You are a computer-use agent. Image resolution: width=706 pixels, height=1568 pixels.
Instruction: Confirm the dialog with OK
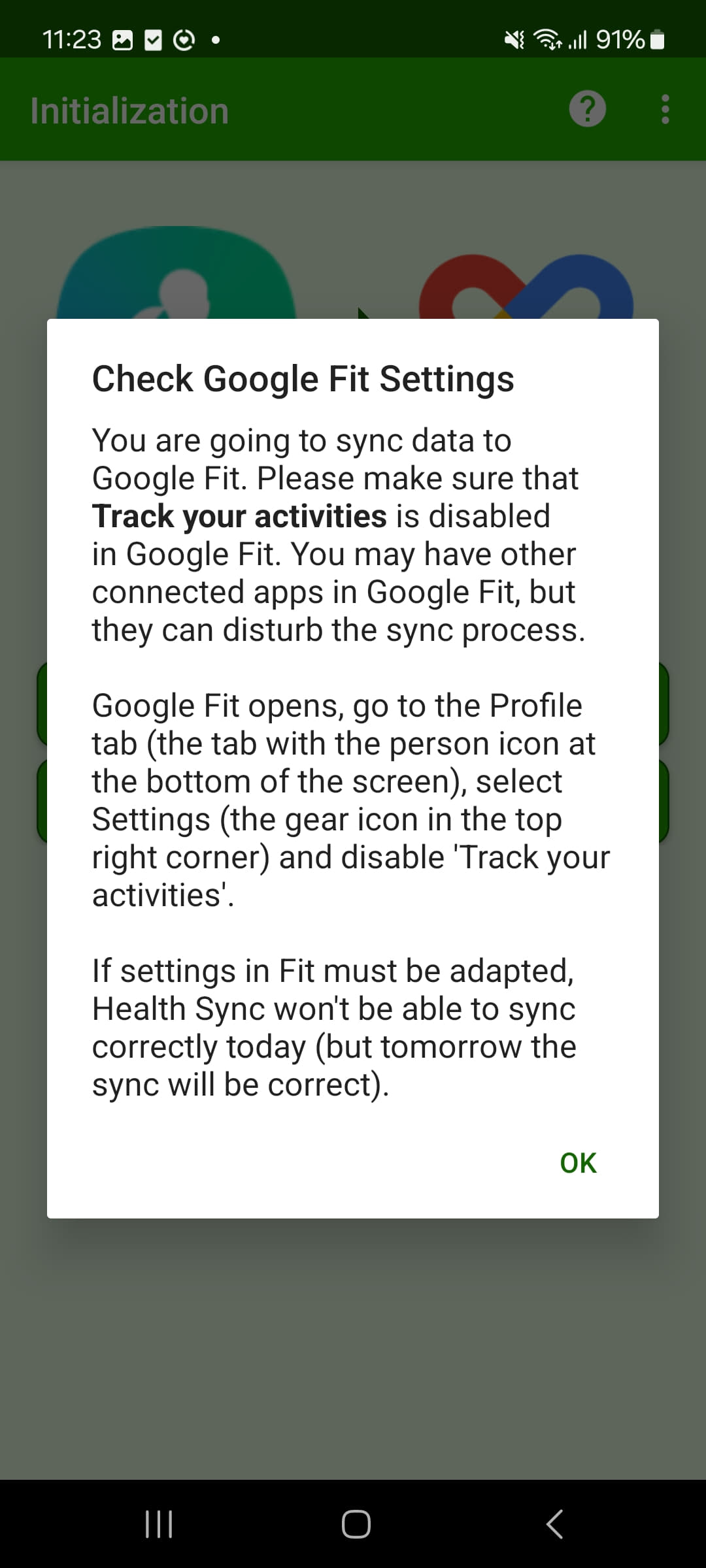coord(578,1163)
